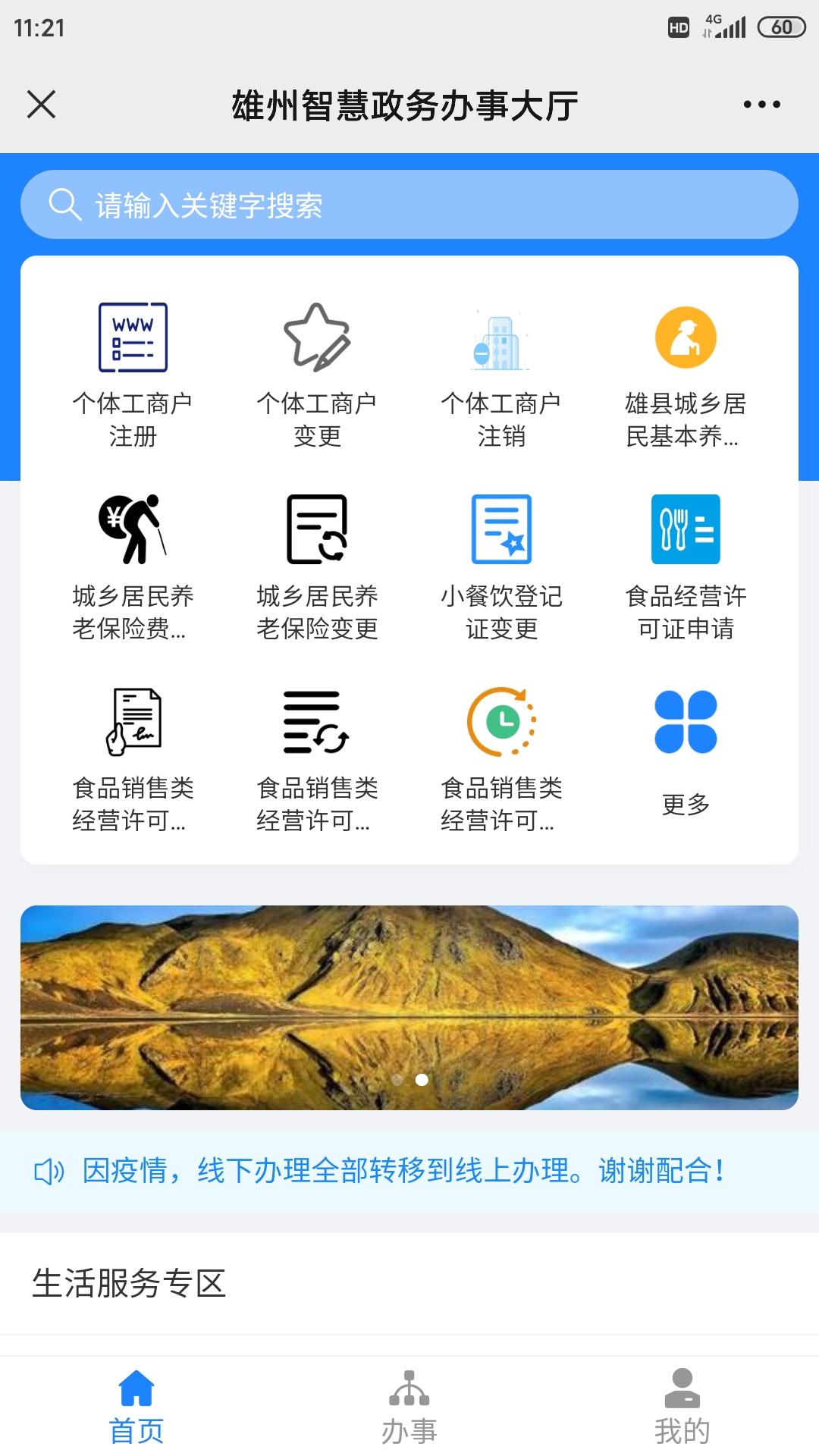Open the three-dot overflow menu
Viewport: 819px width, 1456px height.
[761, 104]
